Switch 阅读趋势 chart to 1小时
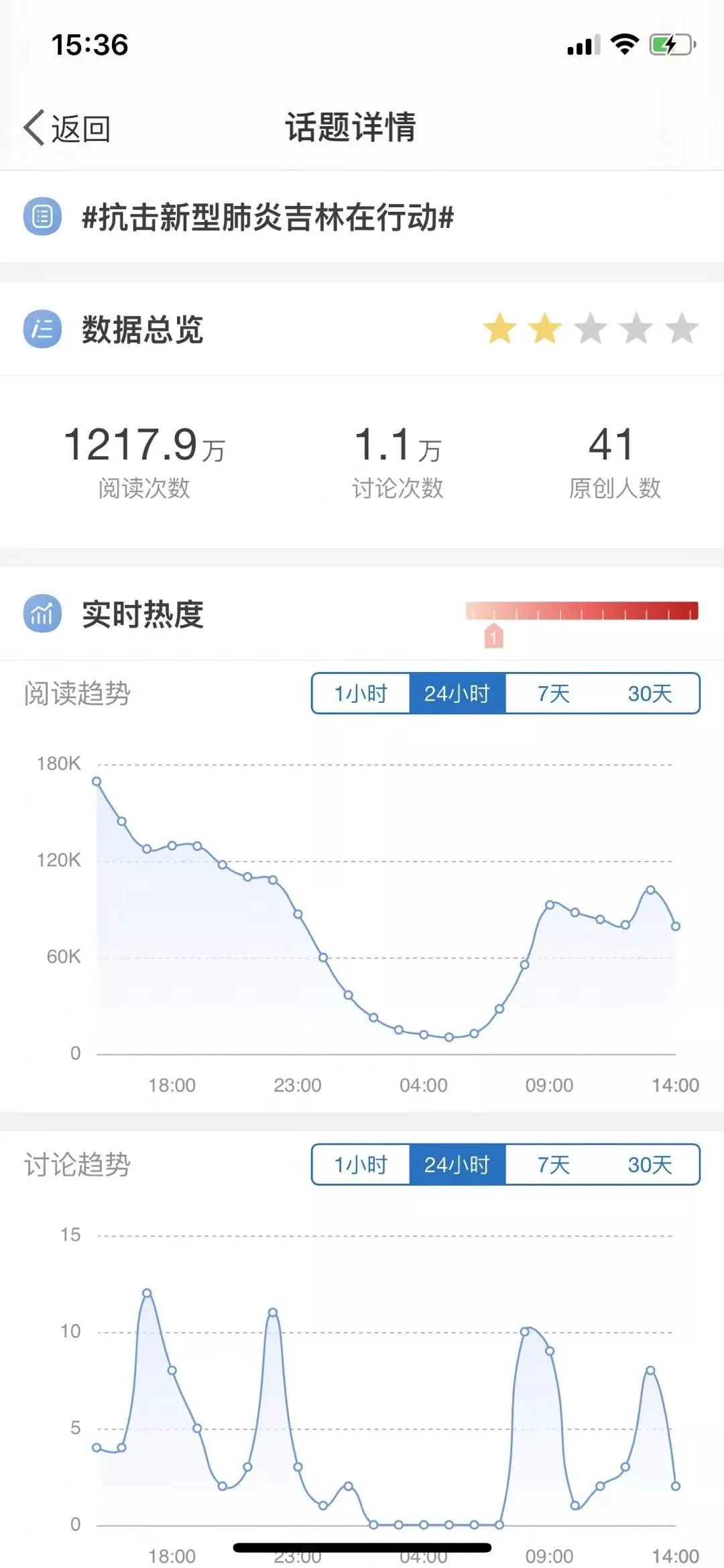The width and height of the screenshot is (724, 1568). click(361, 693)
